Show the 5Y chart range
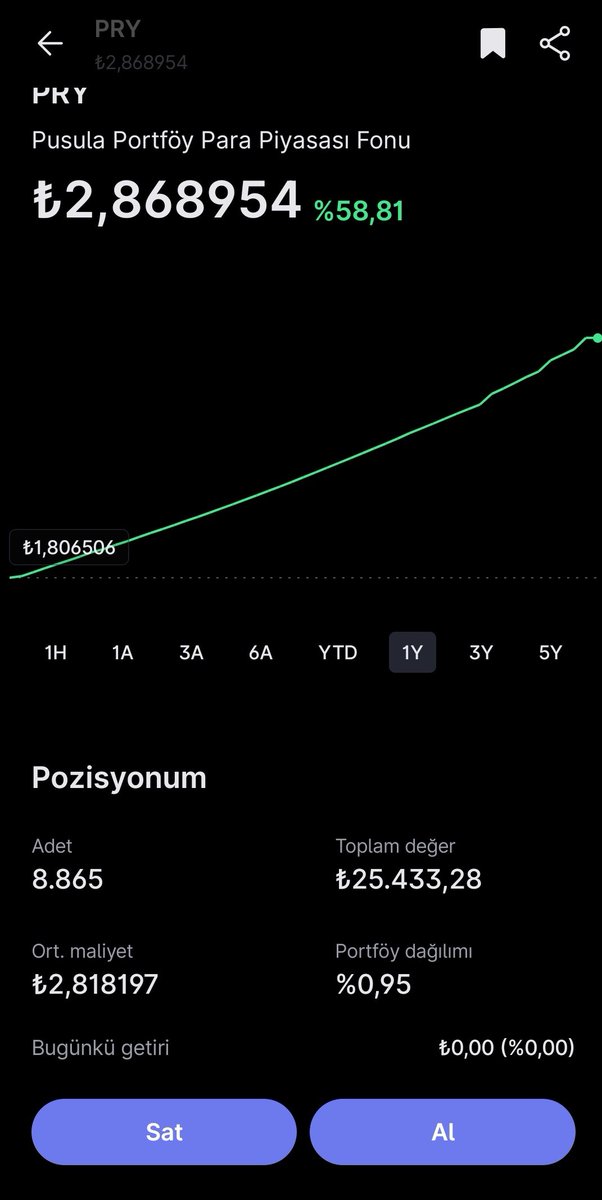 pyautogui.click(x=550, y=653)
